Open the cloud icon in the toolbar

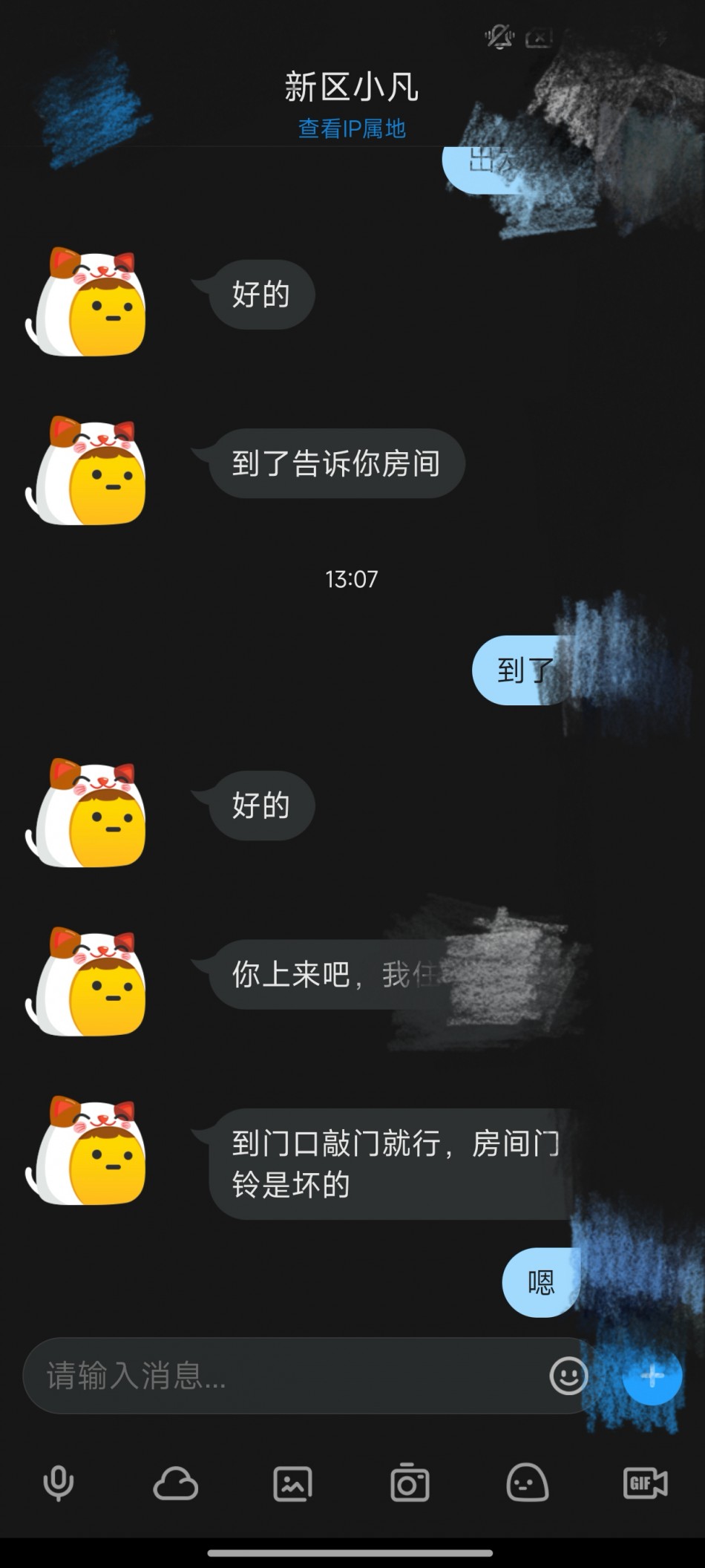(176, 1484)
